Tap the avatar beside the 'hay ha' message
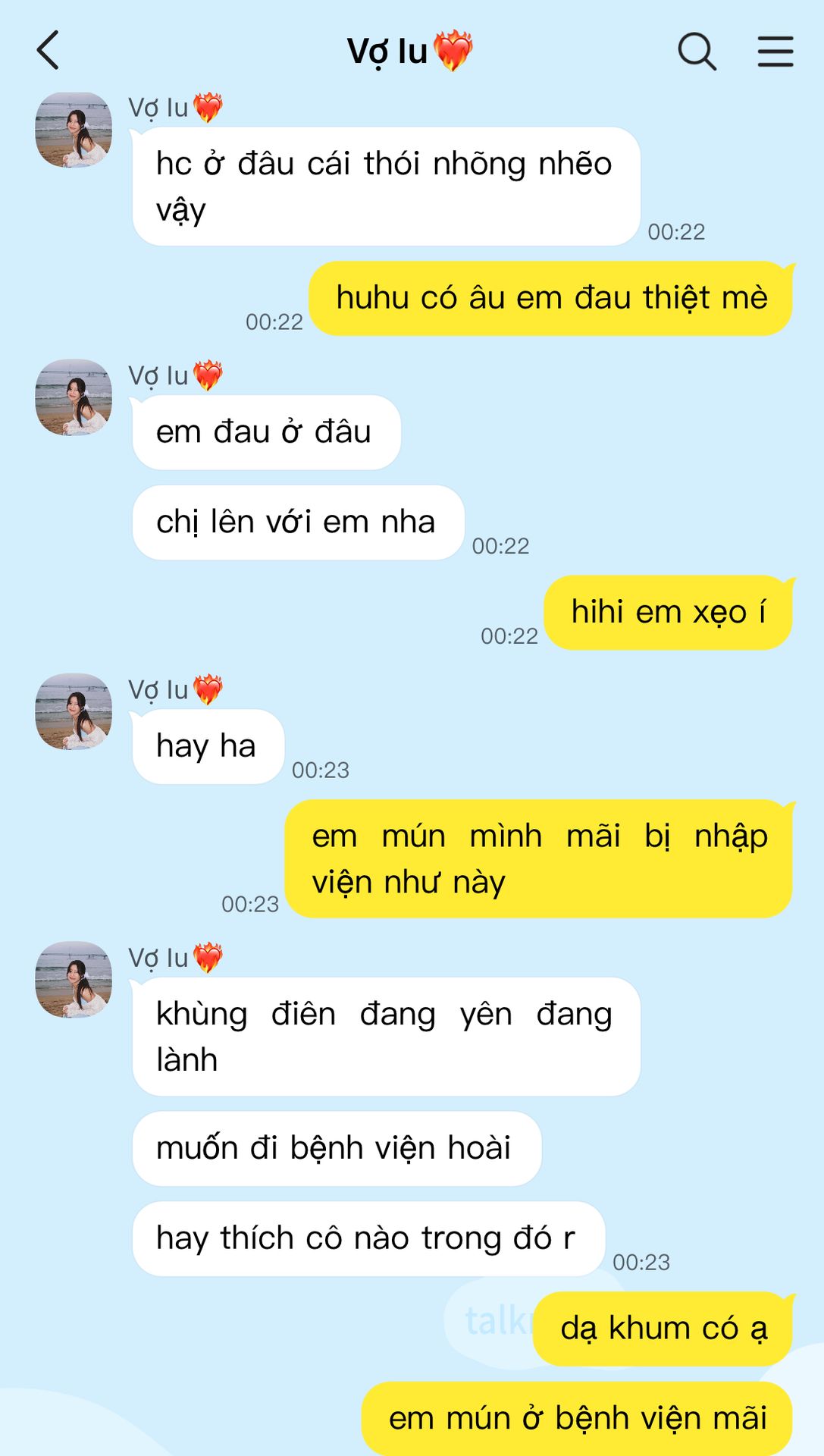Screen dimensions: 824x1456 point(74,711)
